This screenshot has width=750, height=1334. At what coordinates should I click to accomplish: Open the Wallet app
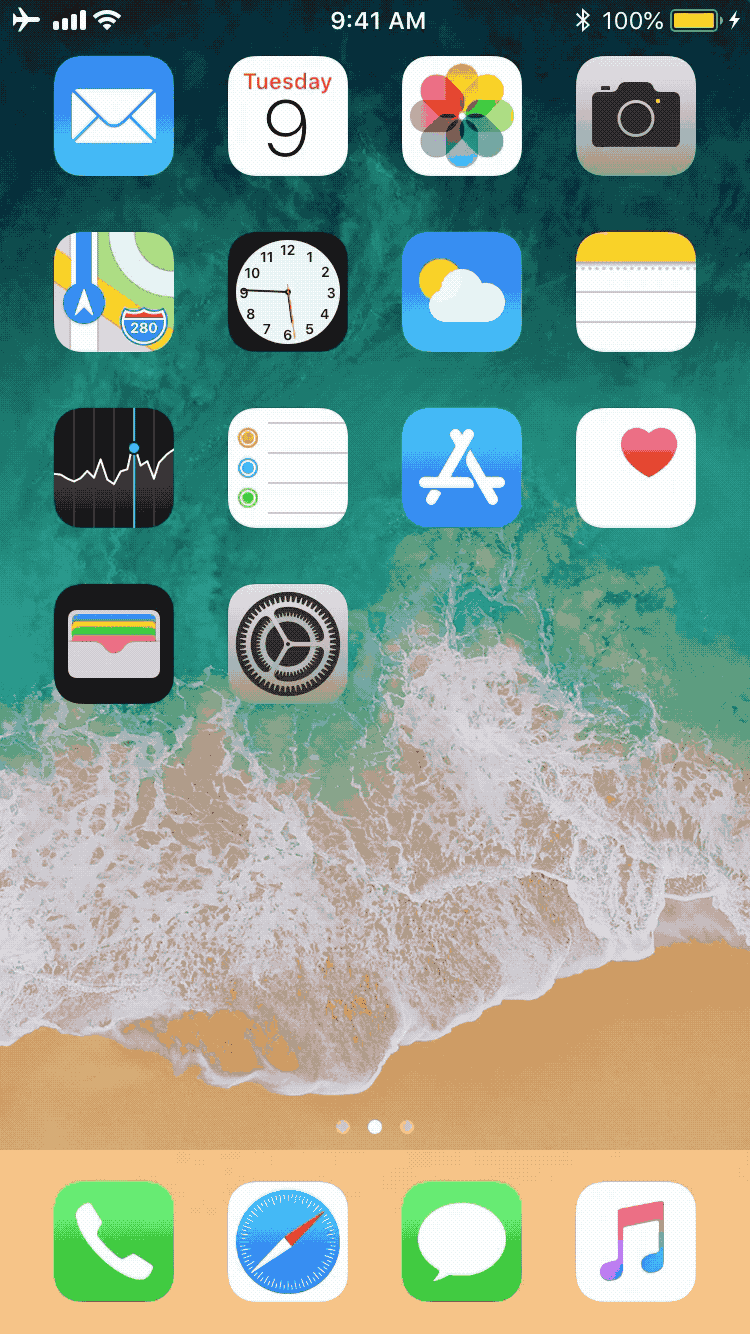[114, 644]
